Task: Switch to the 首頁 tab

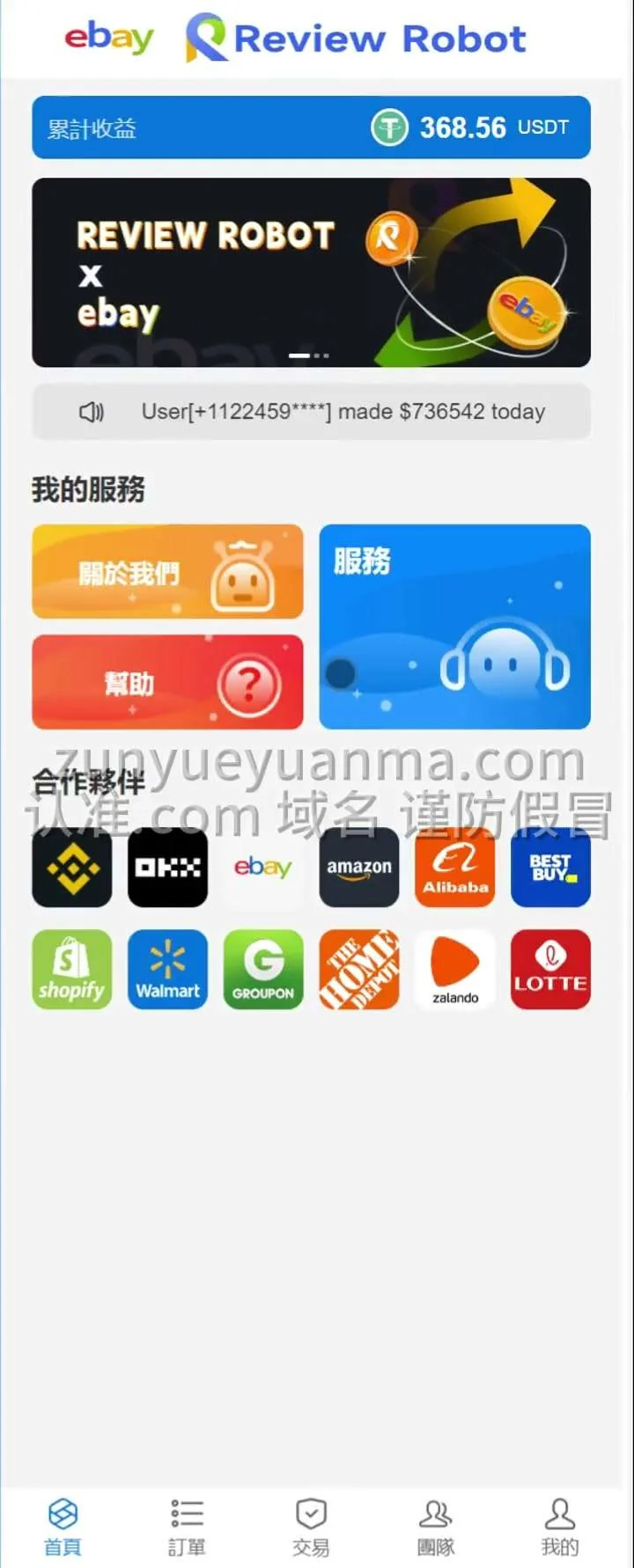Action: (x=63, y=1528)
